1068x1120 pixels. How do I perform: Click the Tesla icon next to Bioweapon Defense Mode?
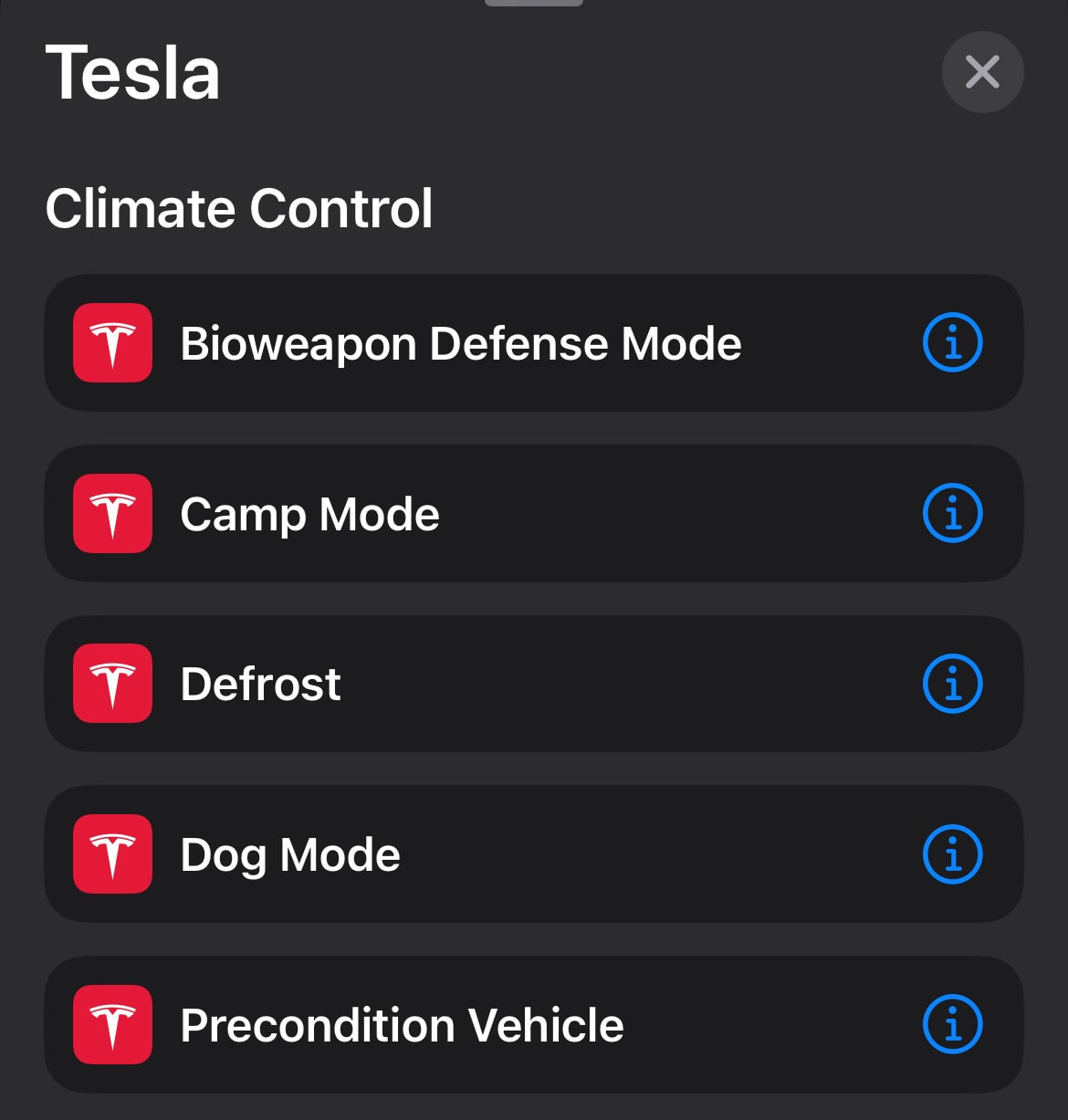111,342
